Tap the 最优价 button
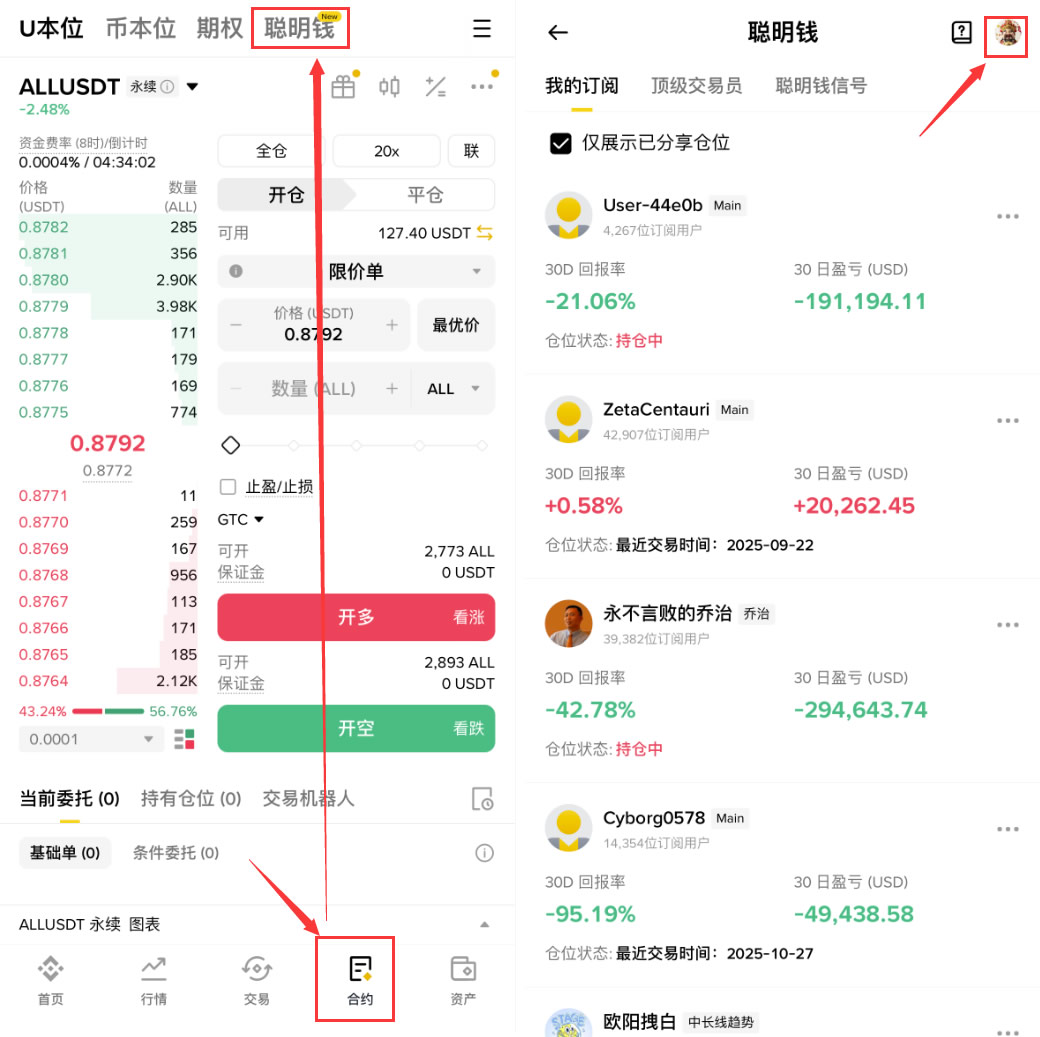This screenshot has height=1037, width=1040. (x=456, y=325)
